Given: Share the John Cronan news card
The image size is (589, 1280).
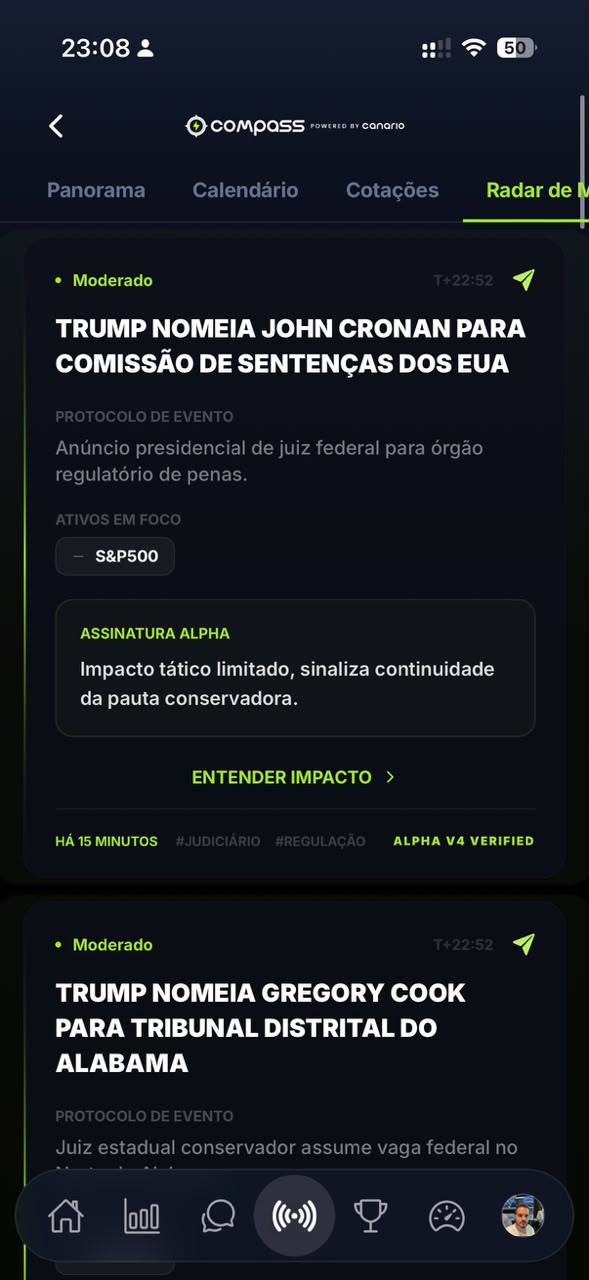Looking at the screenshot, I should [x=523, y=280].
